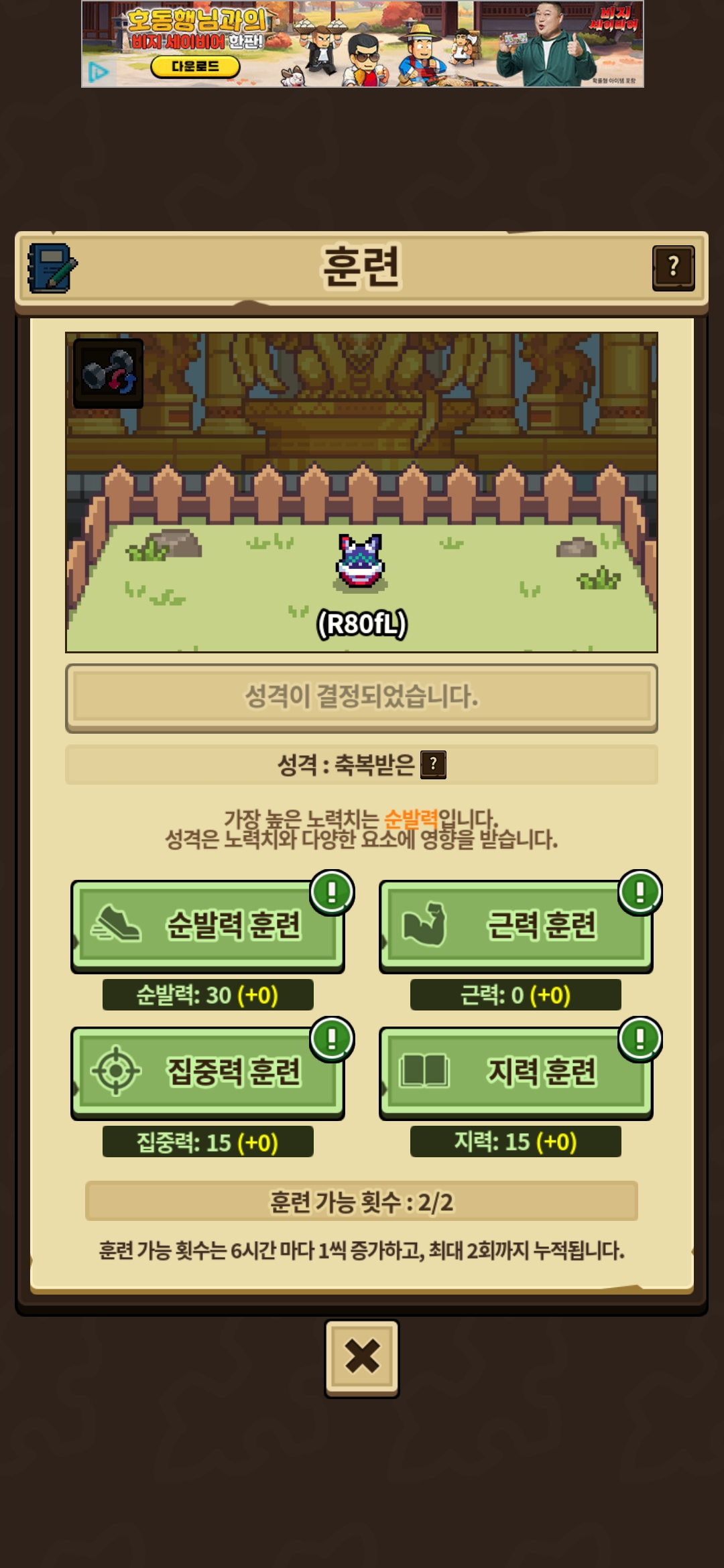
Task: Start 순발력 훈련
Action: click(208, 927)
